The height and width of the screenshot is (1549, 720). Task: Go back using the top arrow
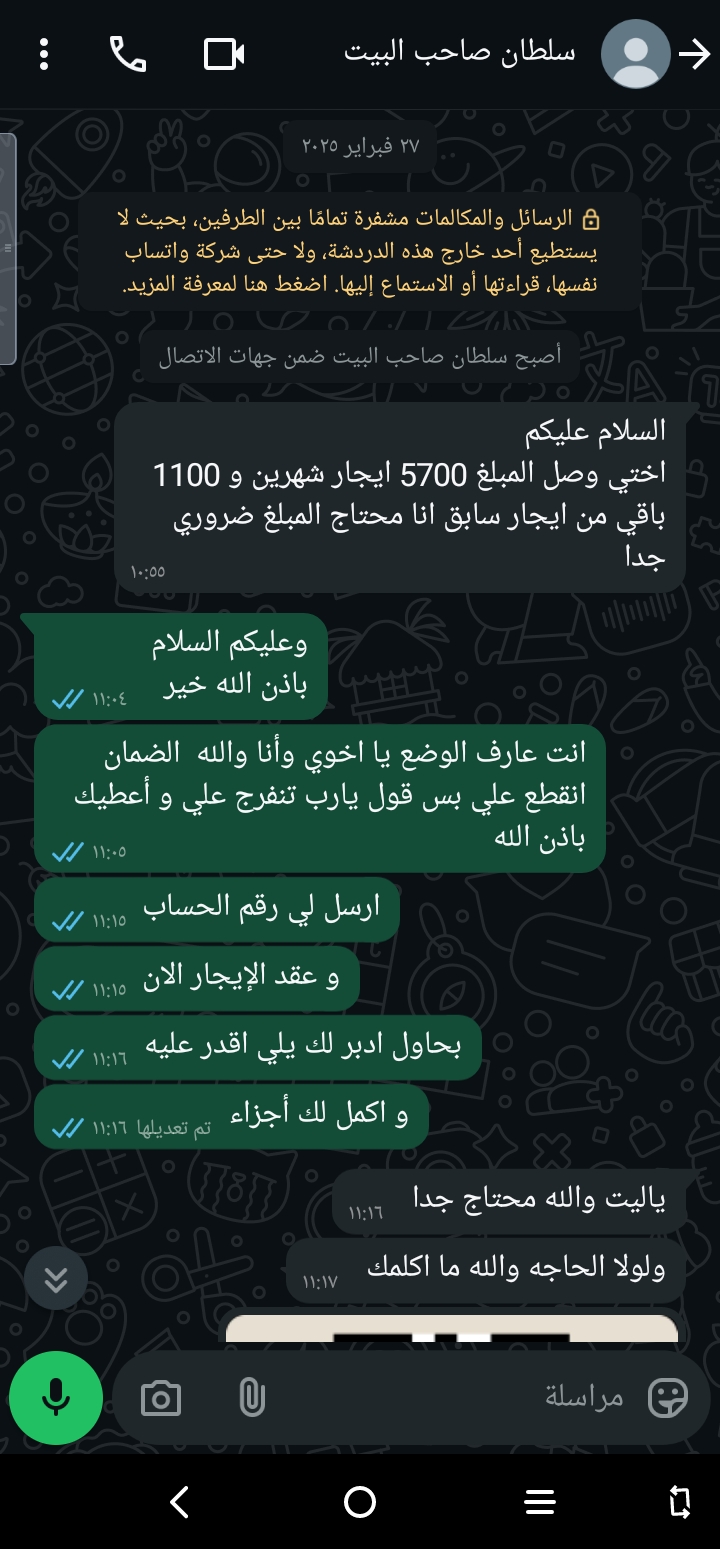(694, 54)
